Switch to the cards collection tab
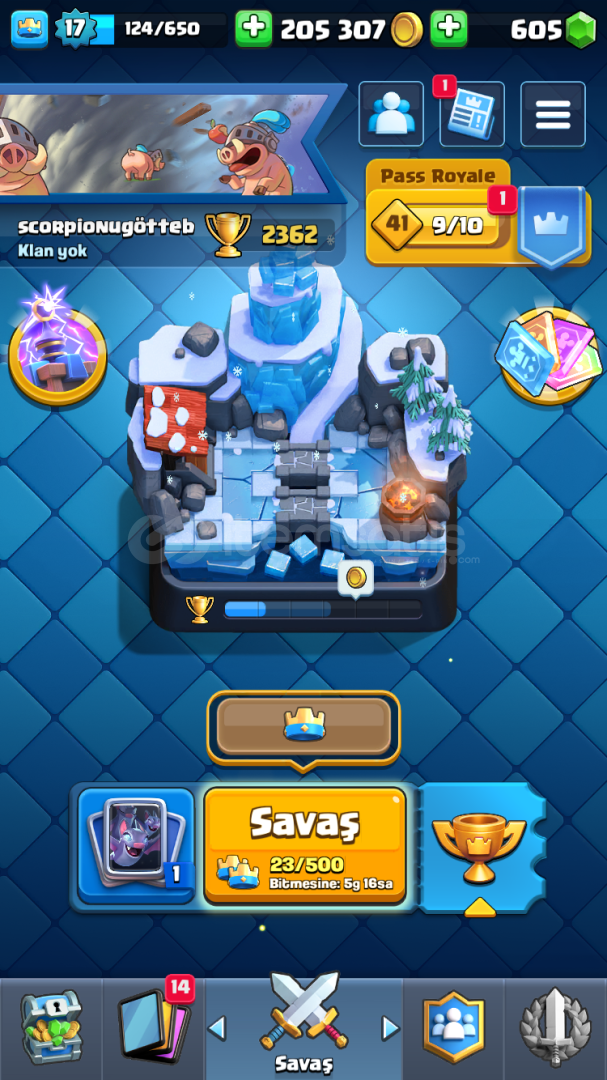Image resolution: width=607 pixels, height=1080 pixels. coord(153,1028)
